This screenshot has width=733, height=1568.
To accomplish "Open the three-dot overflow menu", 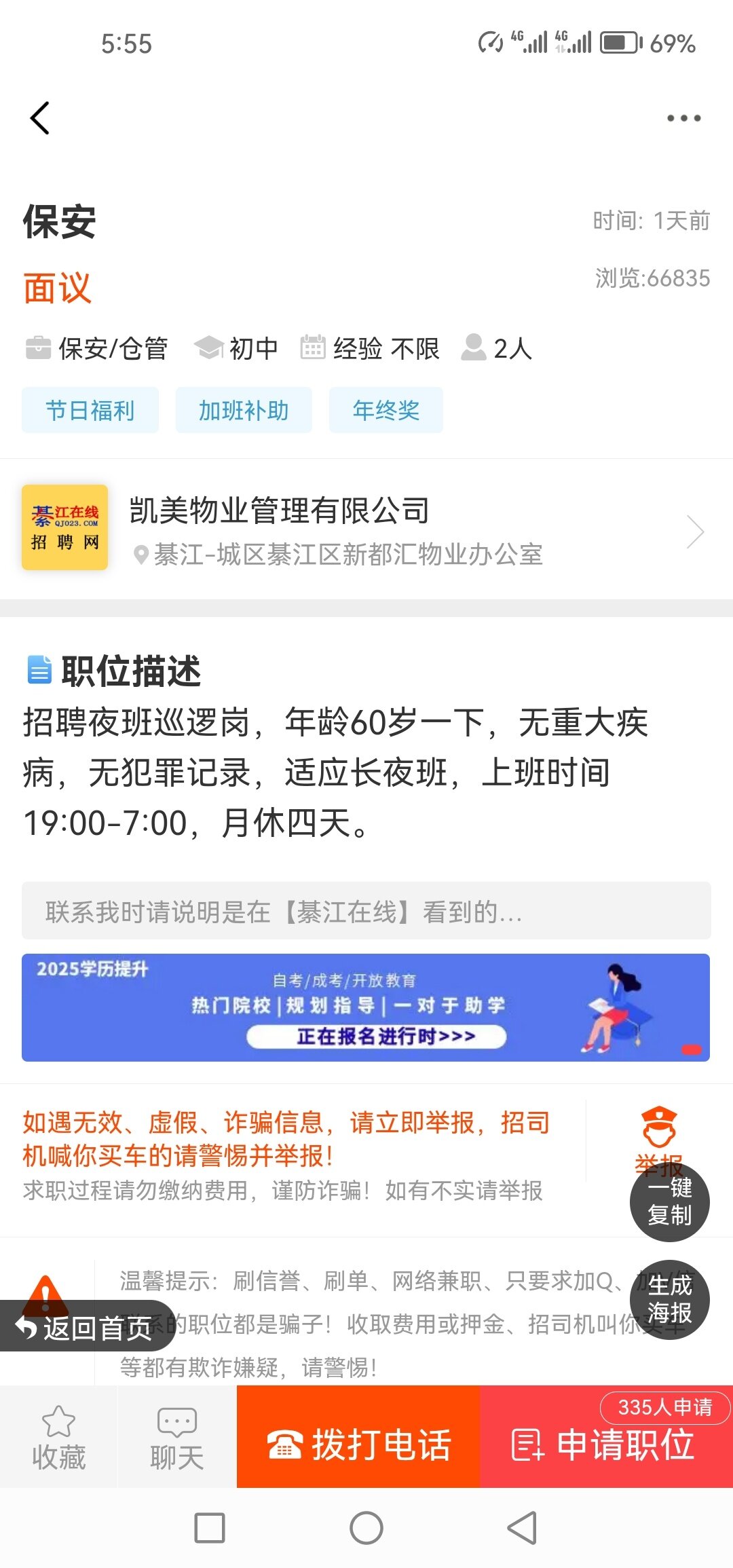I will click(683, 118).
